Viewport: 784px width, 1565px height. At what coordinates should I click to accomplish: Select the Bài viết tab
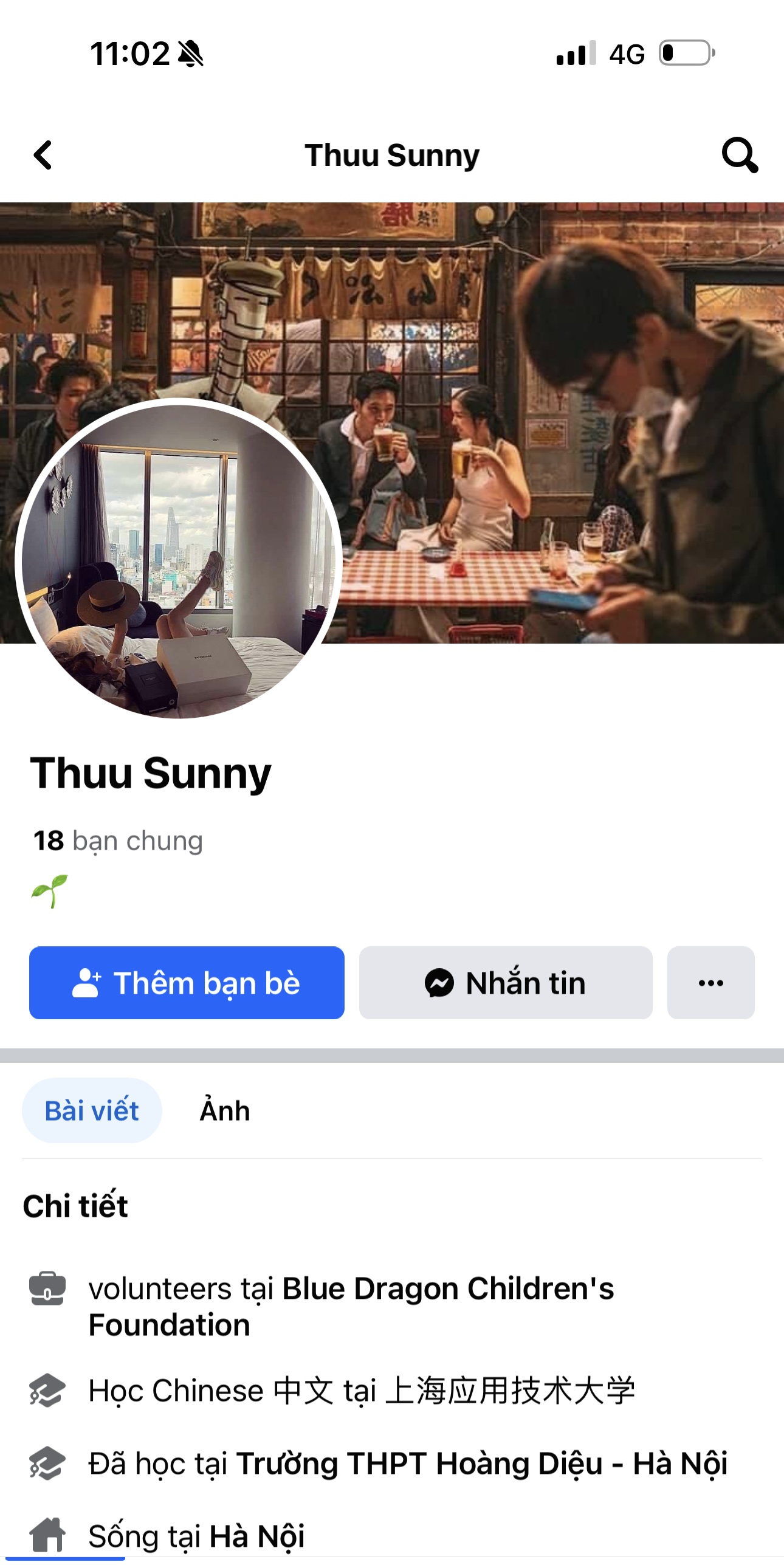click(x=92, y=1111)
